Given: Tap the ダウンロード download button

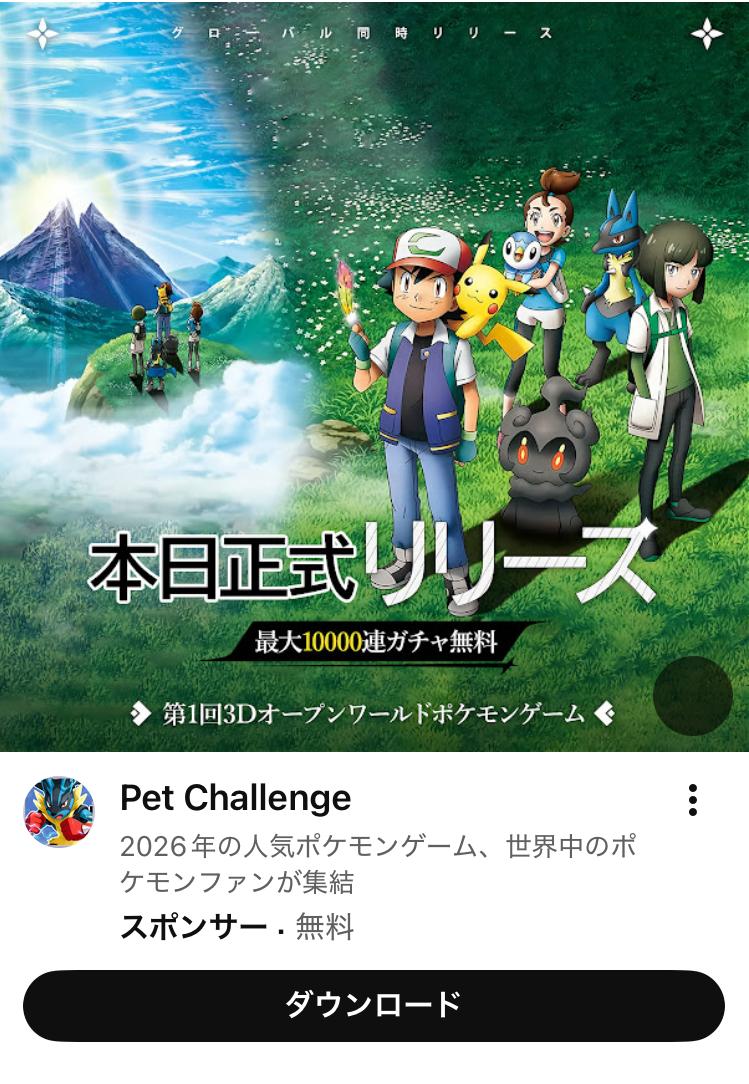Looking at the screenshot, I should [x=374, y=1005].
